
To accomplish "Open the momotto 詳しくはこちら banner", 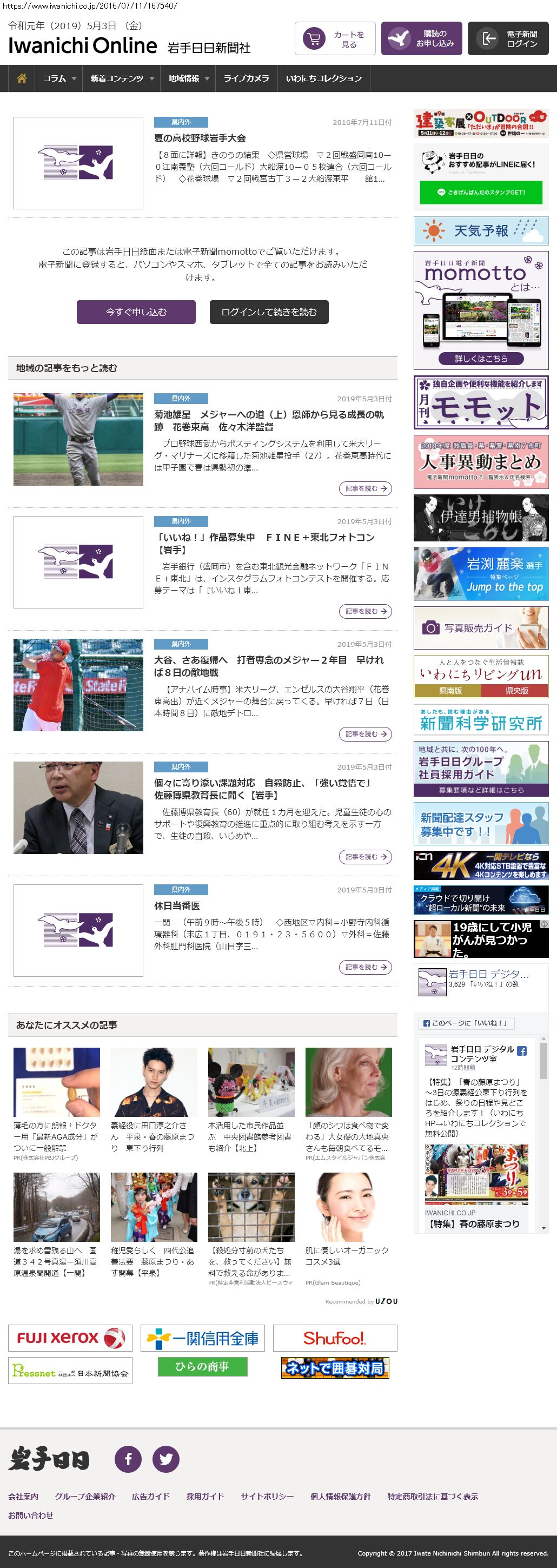I will 480,359.
